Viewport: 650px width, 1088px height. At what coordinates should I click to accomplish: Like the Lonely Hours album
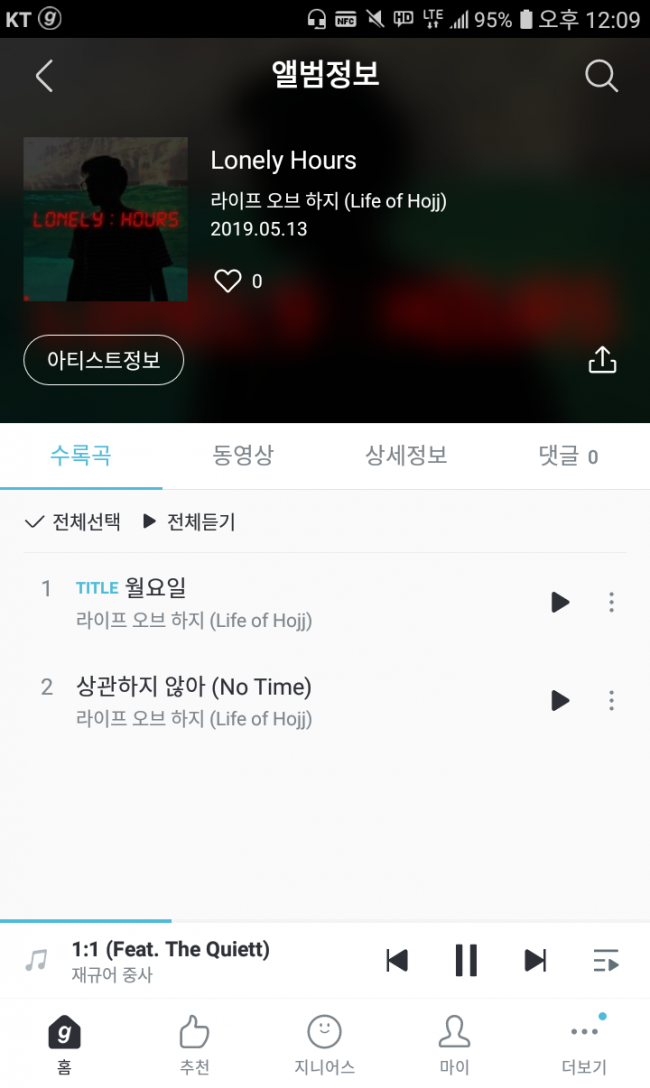coord(228,281)
